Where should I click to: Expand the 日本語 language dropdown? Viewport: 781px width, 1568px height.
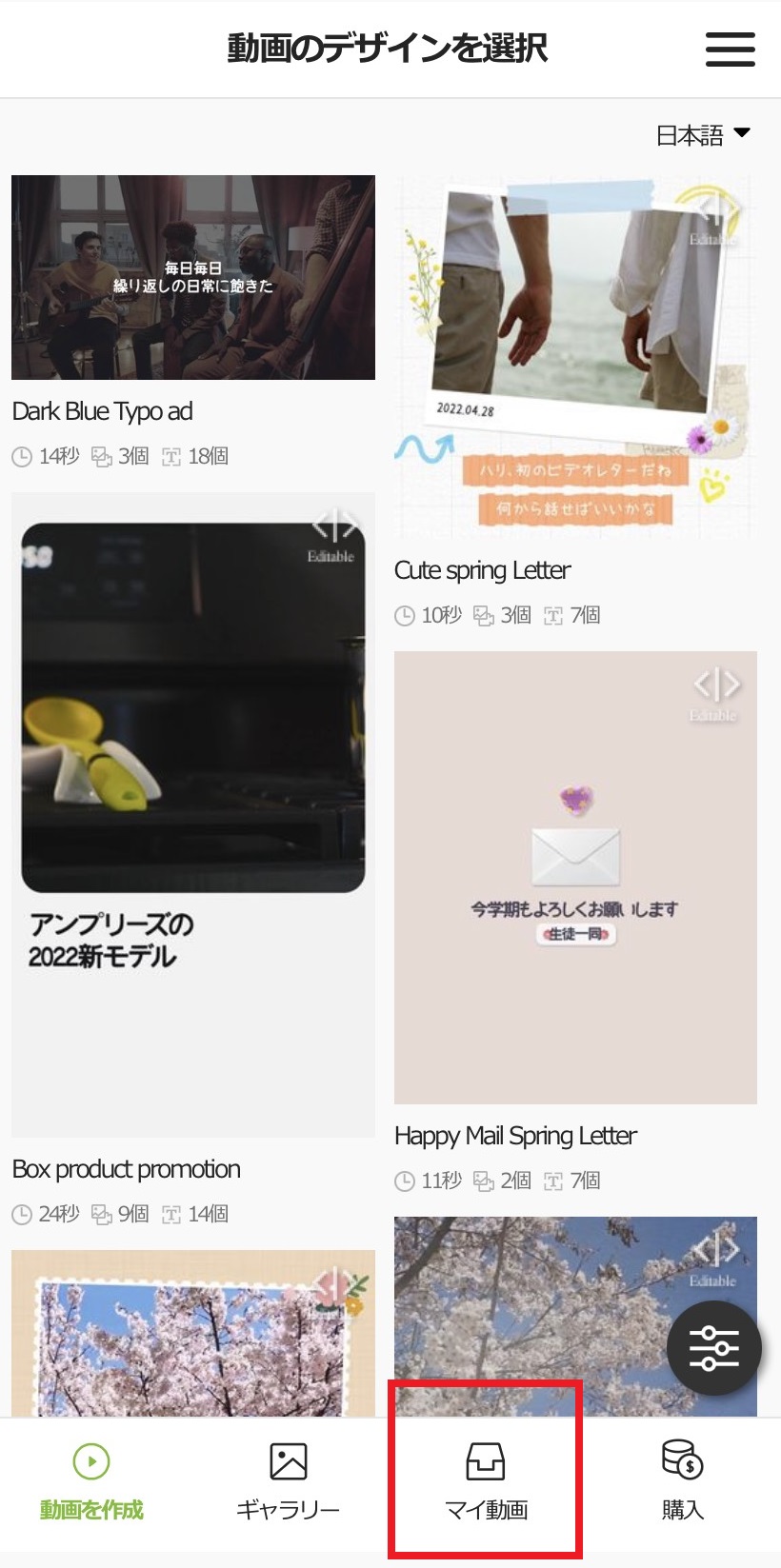click(703, 135)
